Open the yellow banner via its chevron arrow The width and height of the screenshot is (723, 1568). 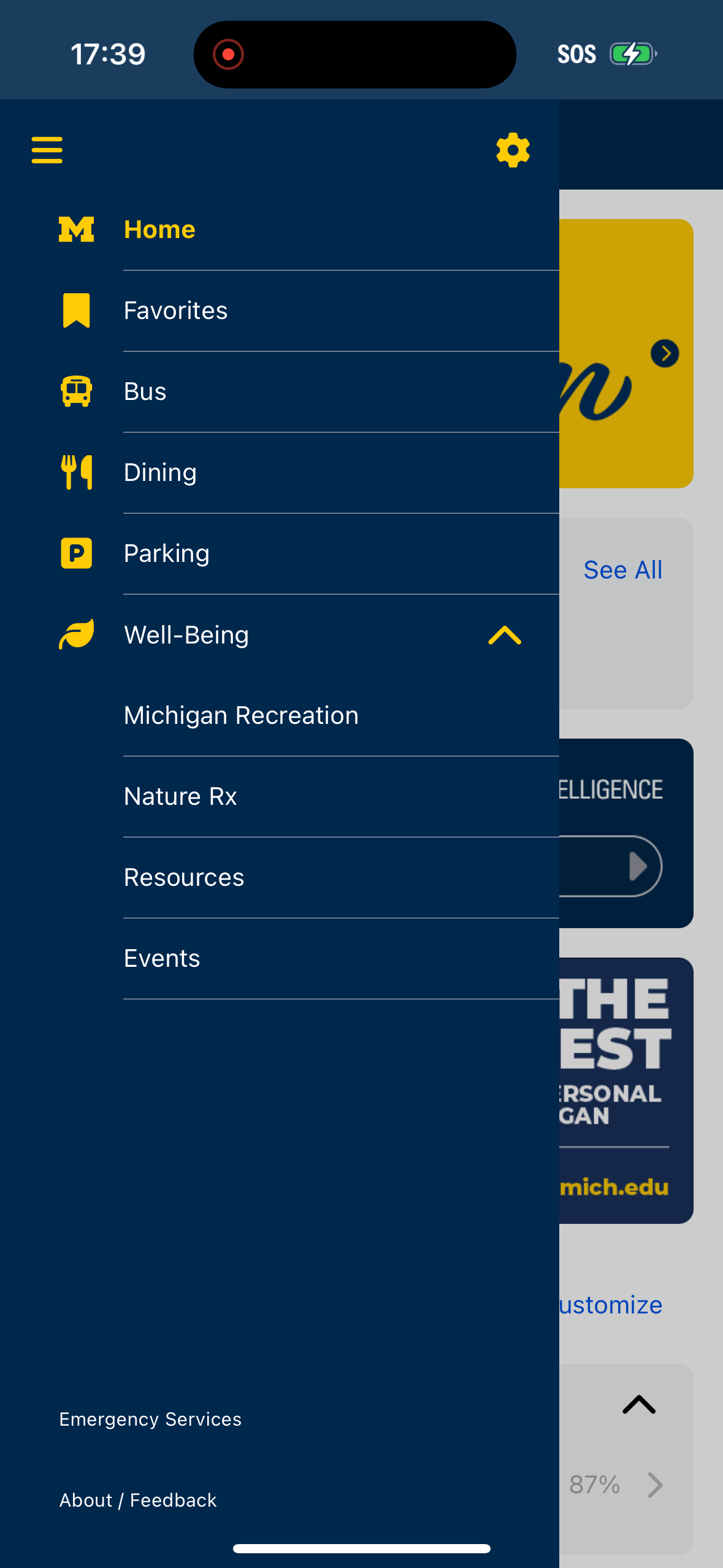(665, 353)
